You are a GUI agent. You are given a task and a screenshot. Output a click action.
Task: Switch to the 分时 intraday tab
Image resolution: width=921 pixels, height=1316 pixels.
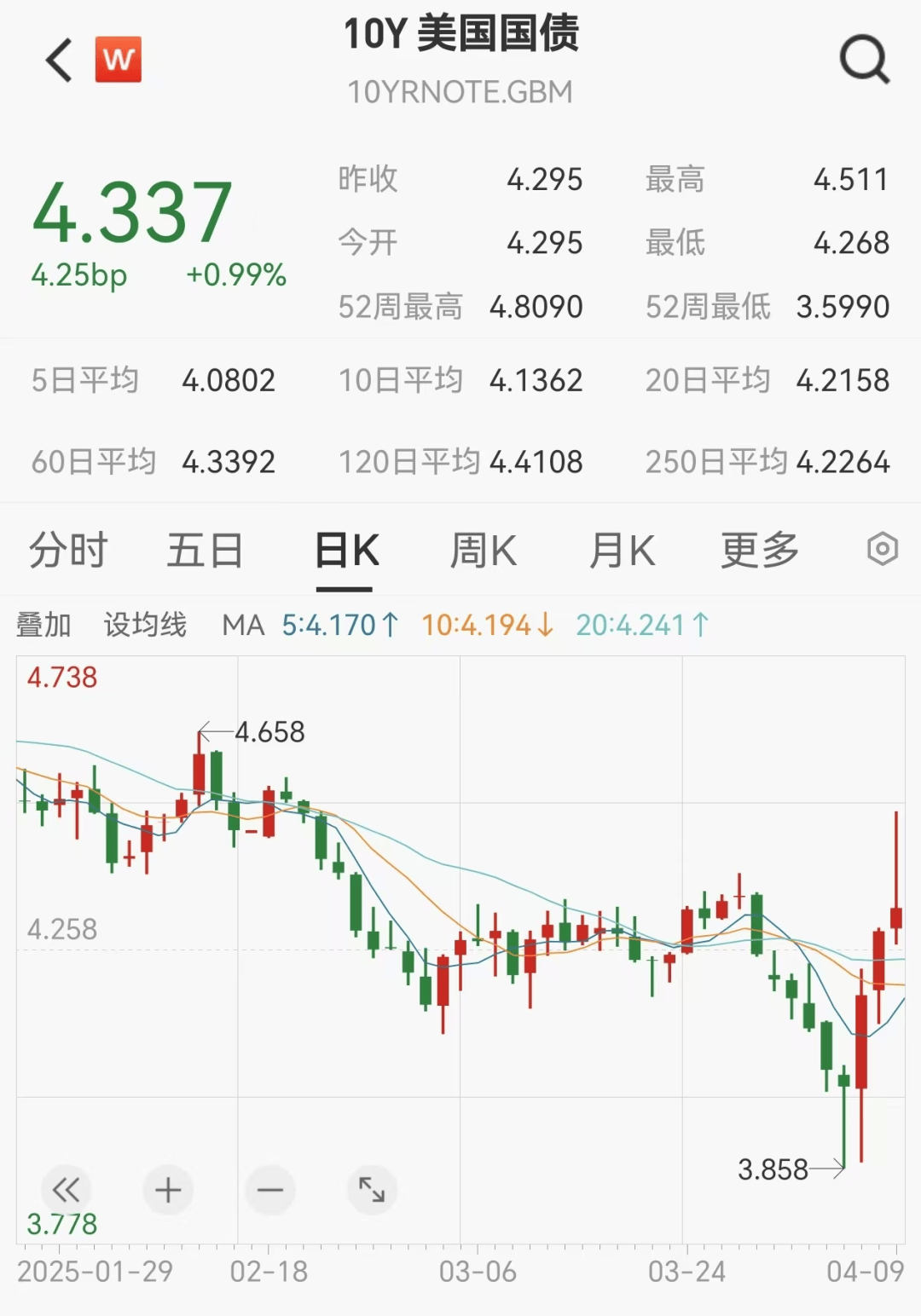point(69,551)
